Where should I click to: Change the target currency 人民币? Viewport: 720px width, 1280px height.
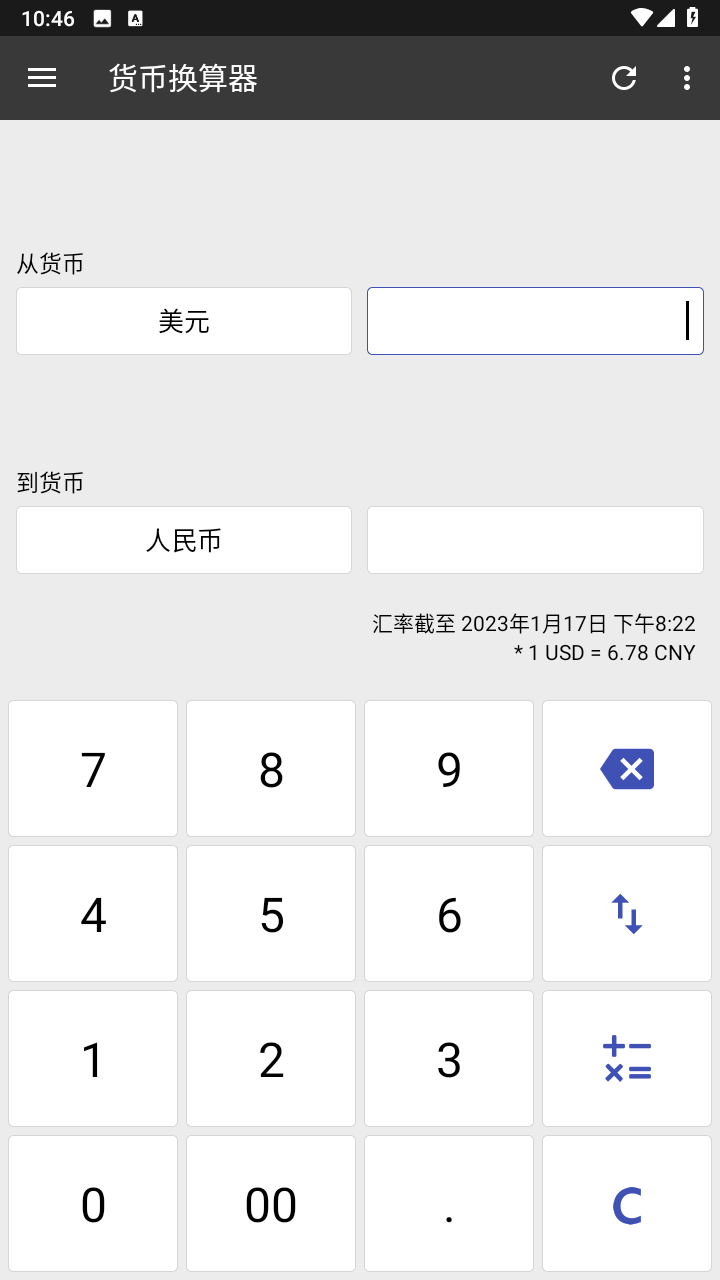point(184,540)
